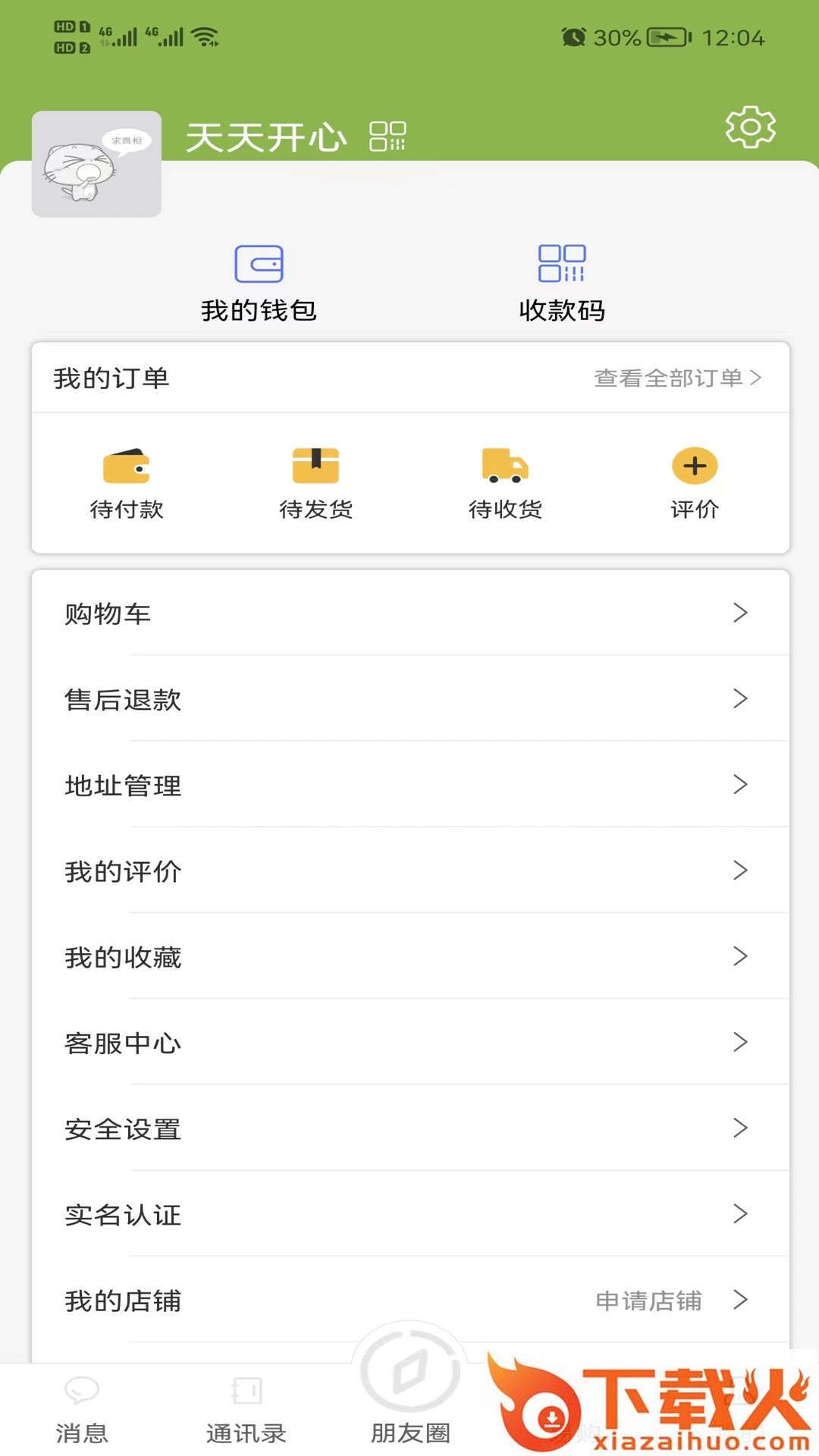Switch to the 消息 tab
Image resolution: width=819 pixels, height=1456 pixels.
[82, 1410]
